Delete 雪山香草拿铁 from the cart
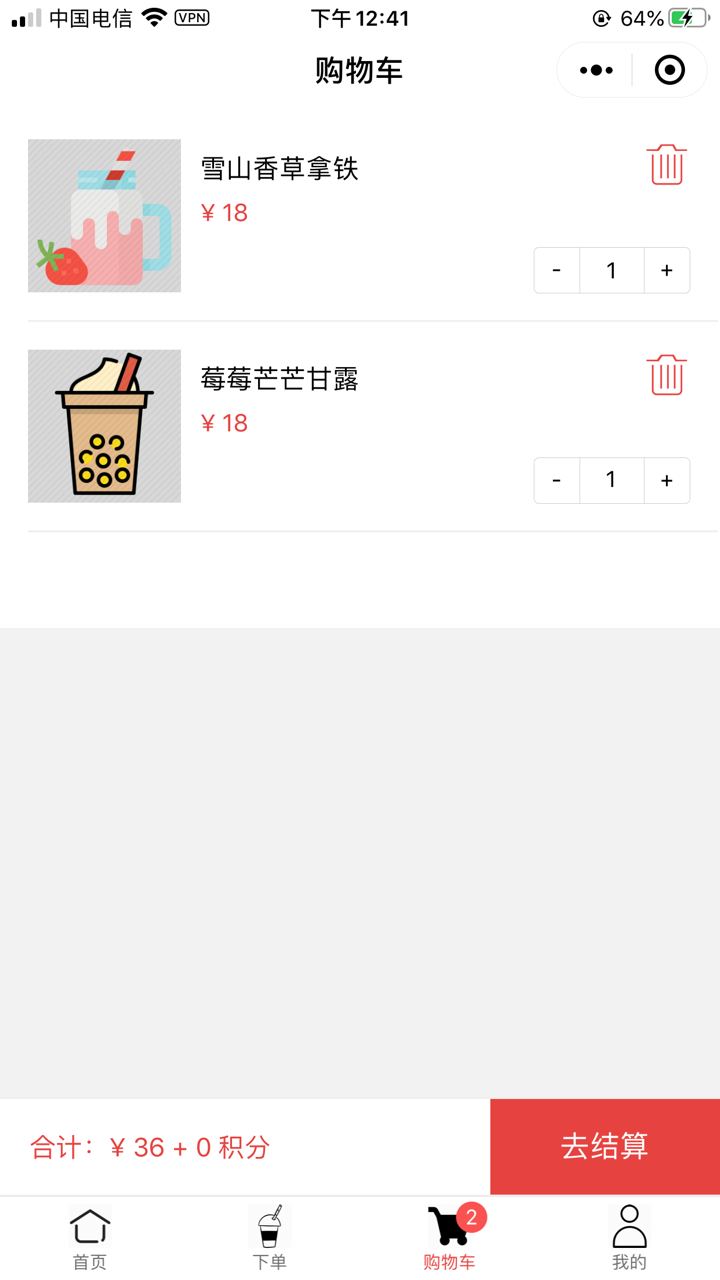 666,165
